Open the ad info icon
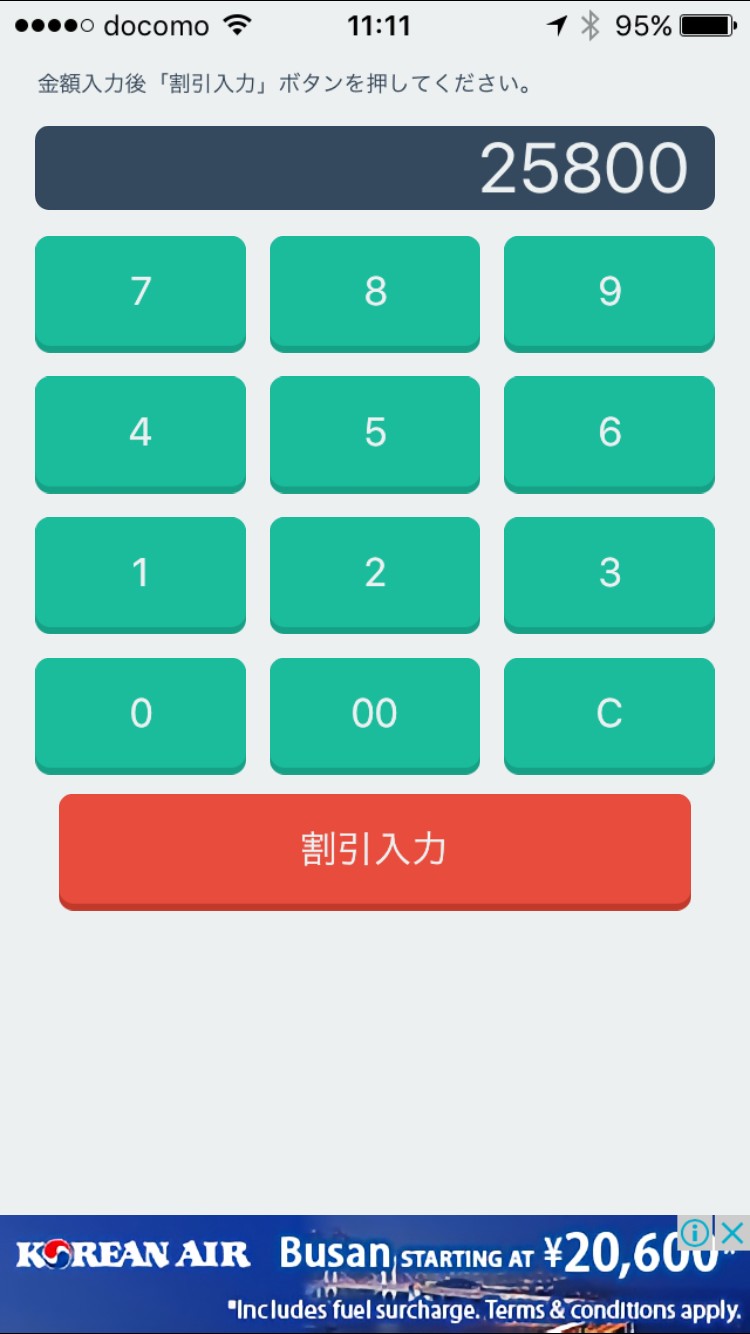 pos(696,1233)
